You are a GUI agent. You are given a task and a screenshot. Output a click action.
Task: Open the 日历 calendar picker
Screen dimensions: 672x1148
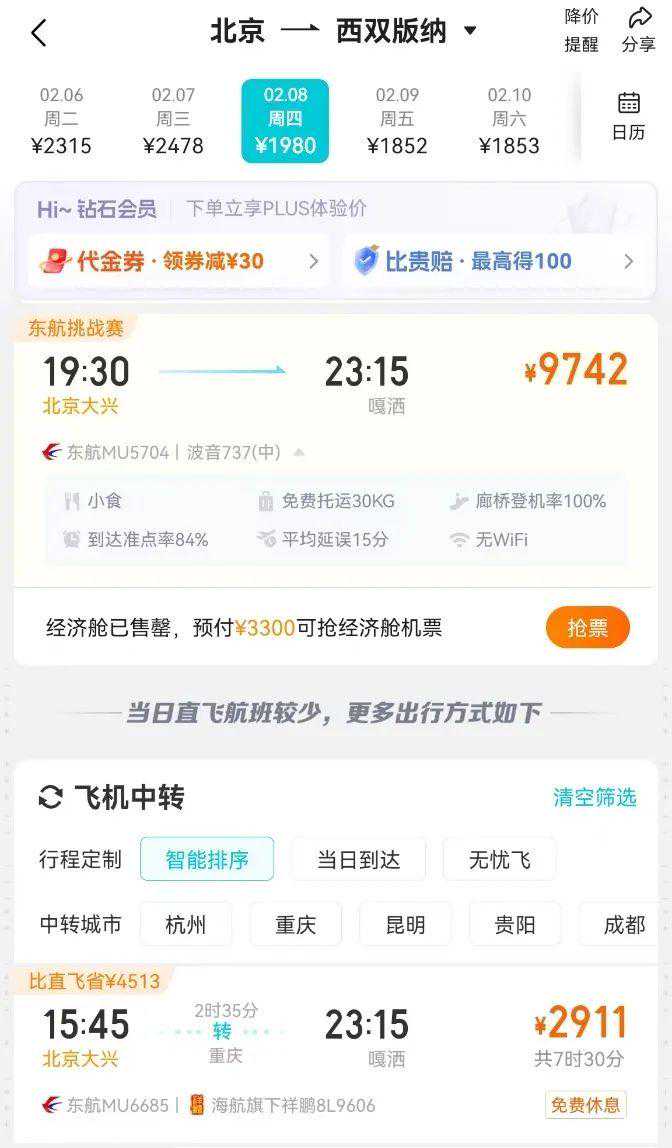tap(628, 116)
